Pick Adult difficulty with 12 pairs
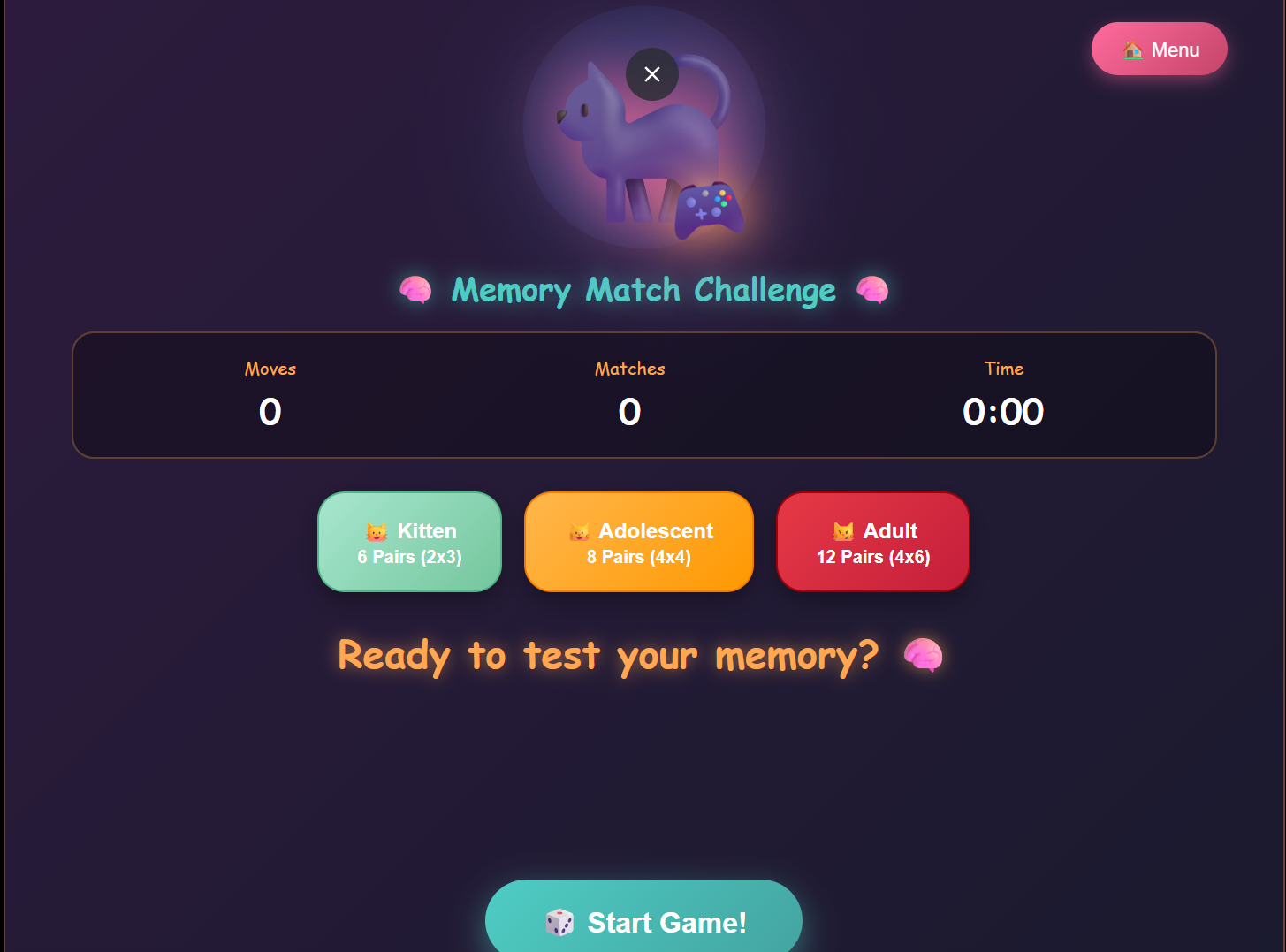The height and width of the screenshot is (952, 1286). [872, 542]
